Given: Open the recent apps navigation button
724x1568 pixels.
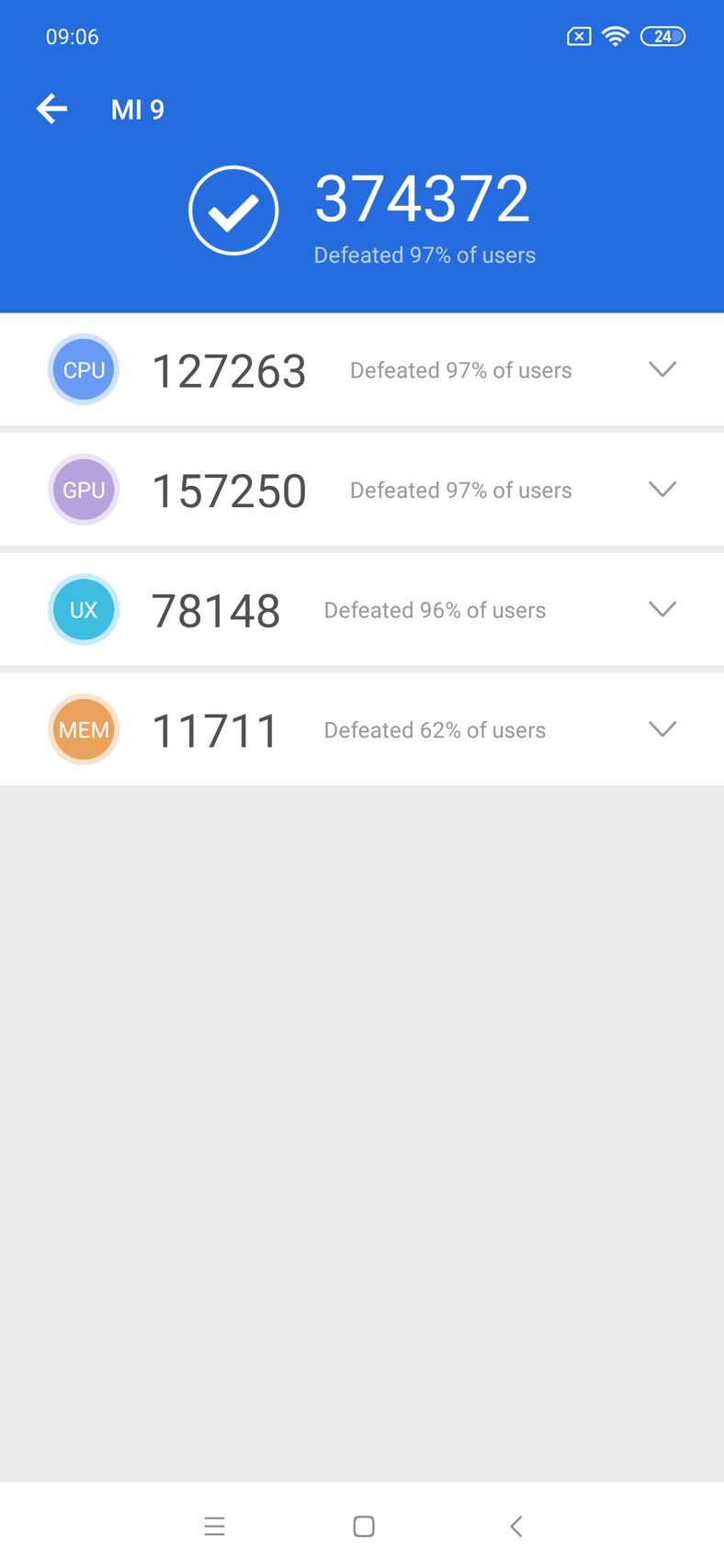Looking at the screenshot, I should [x=215, y=1526].
